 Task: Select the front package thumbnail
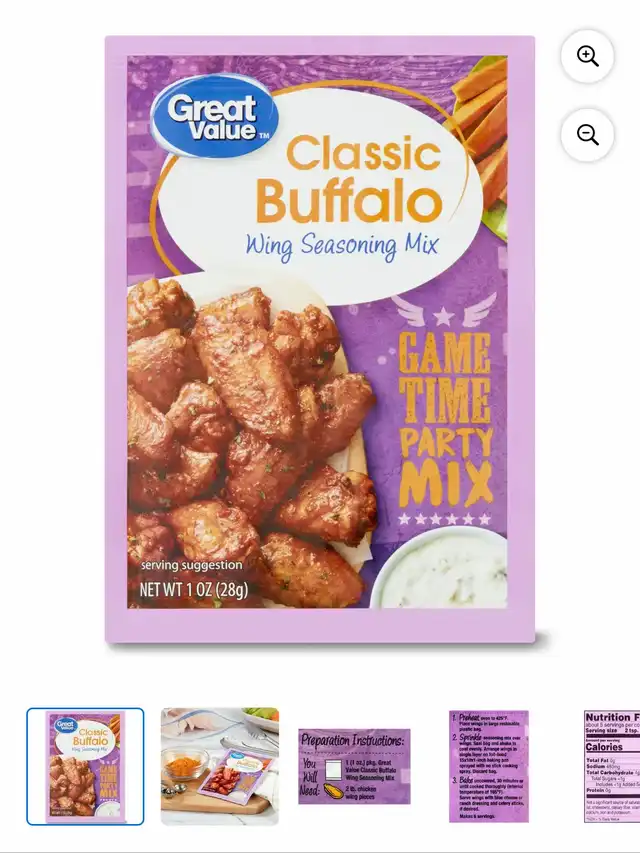coord(85,766)
